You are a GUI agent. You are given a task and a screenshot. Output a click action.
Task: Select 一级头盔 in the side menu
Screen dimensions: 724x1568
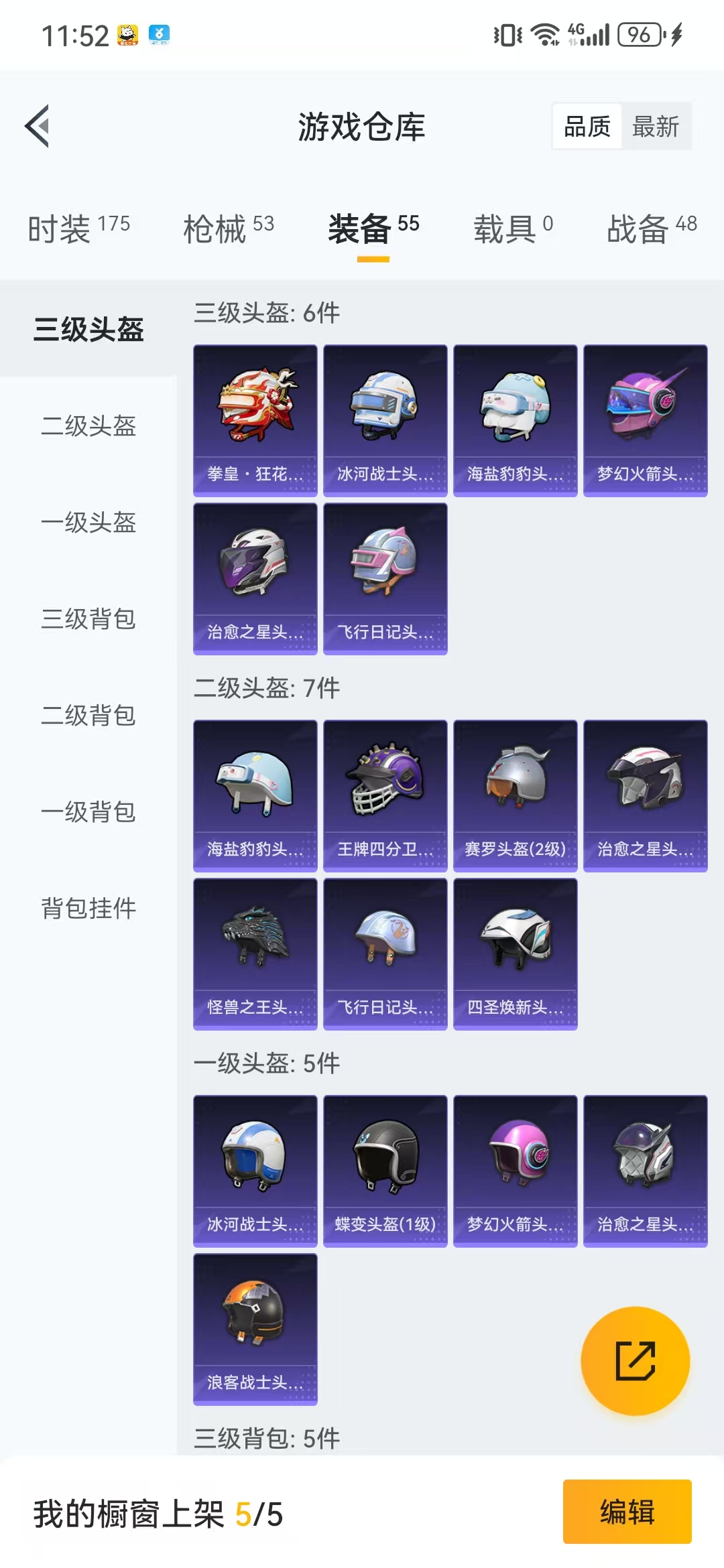point(88,522)
